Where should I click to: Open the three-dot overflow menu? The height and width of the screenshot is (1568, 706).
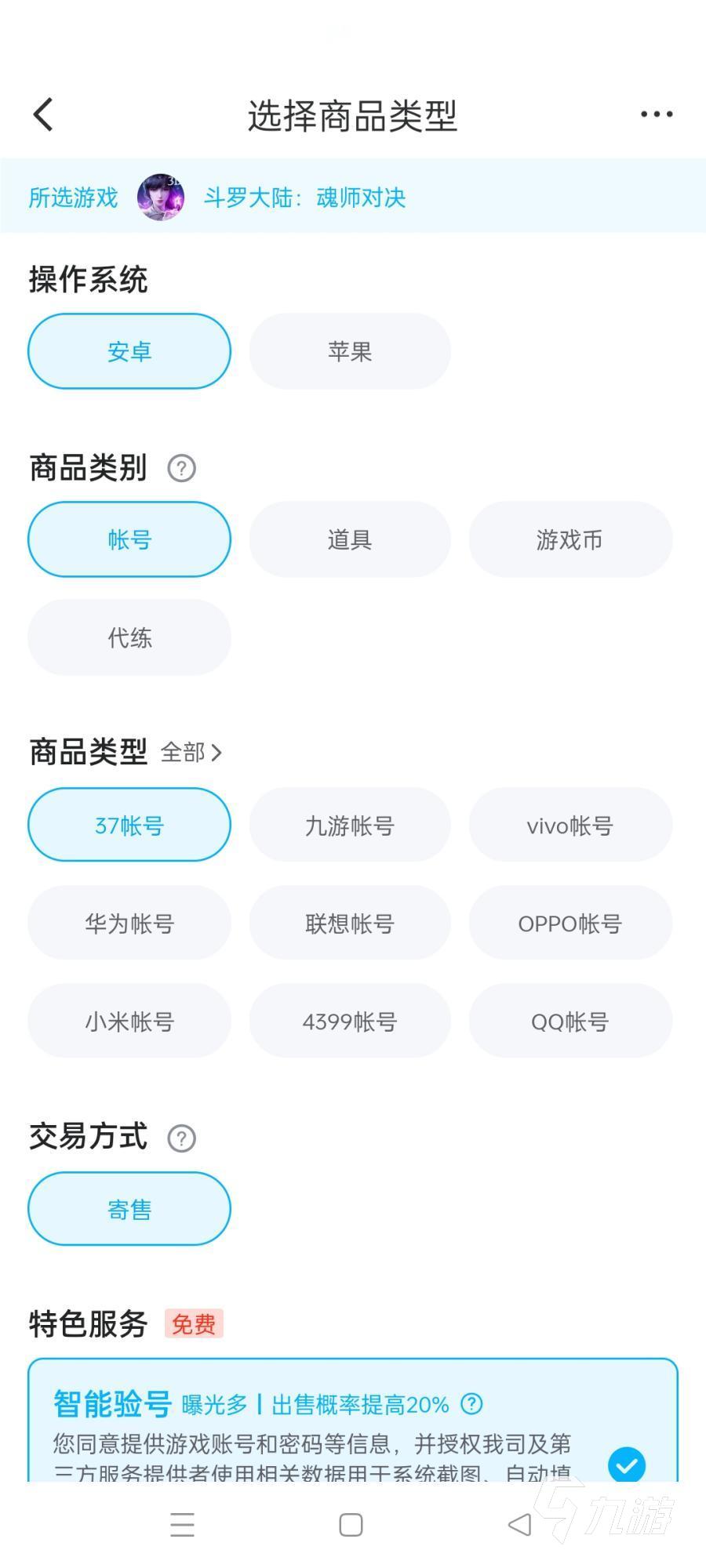[656, 114]
